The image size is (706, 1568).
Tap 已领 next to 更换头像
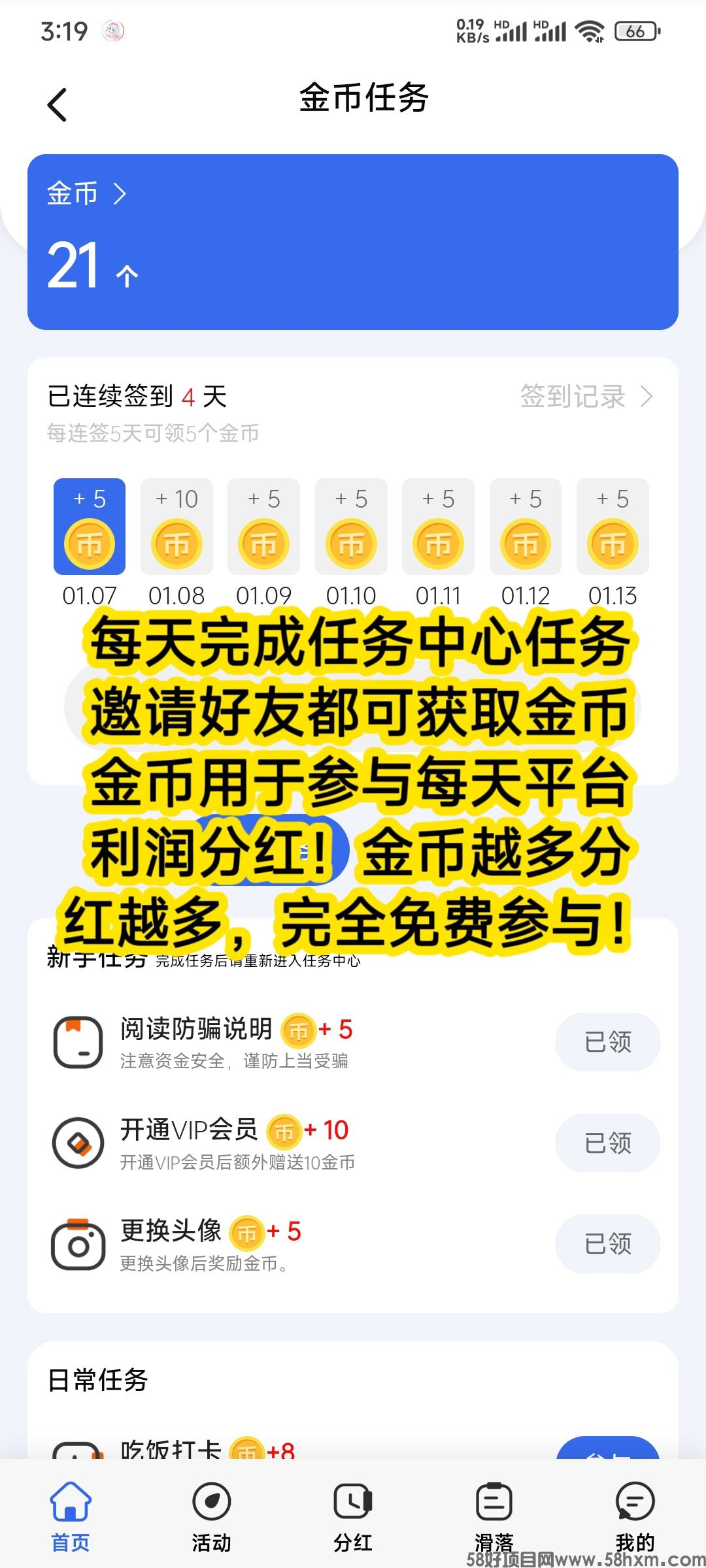pyautogui.click(x=607, y=1244)
